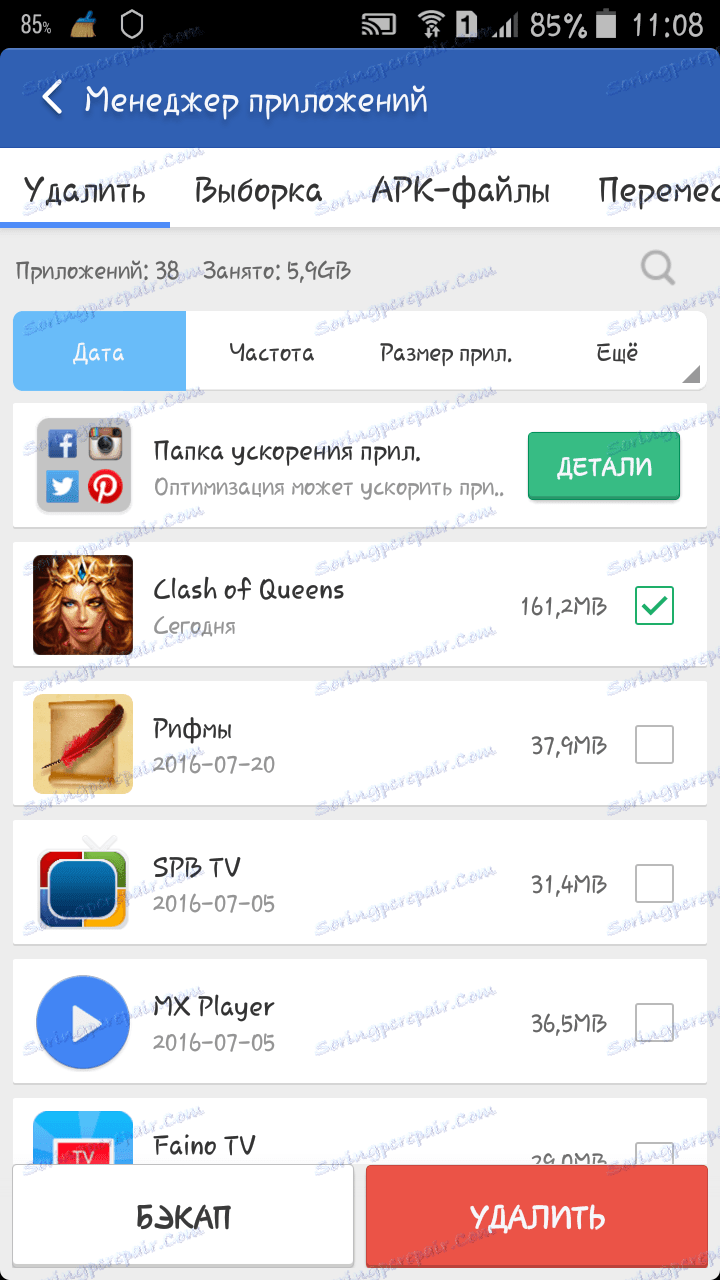Viewport: 720px width, 1280px height.
Task: Tap the red УДАЛИТЬ button
Action: pos(538,1217)
